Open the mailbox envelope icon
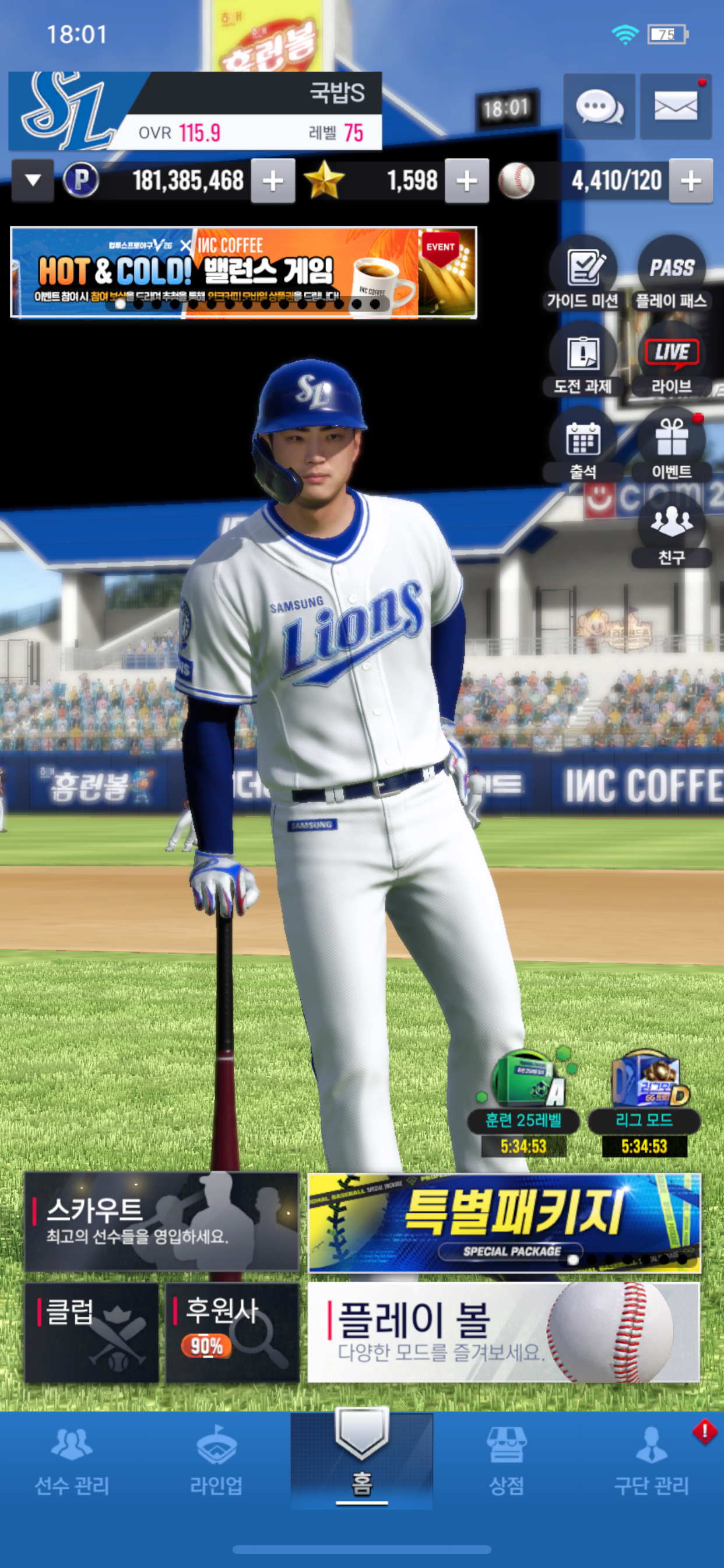The width and height of the screenshot is (724, 1568). [x=676, y=107]
